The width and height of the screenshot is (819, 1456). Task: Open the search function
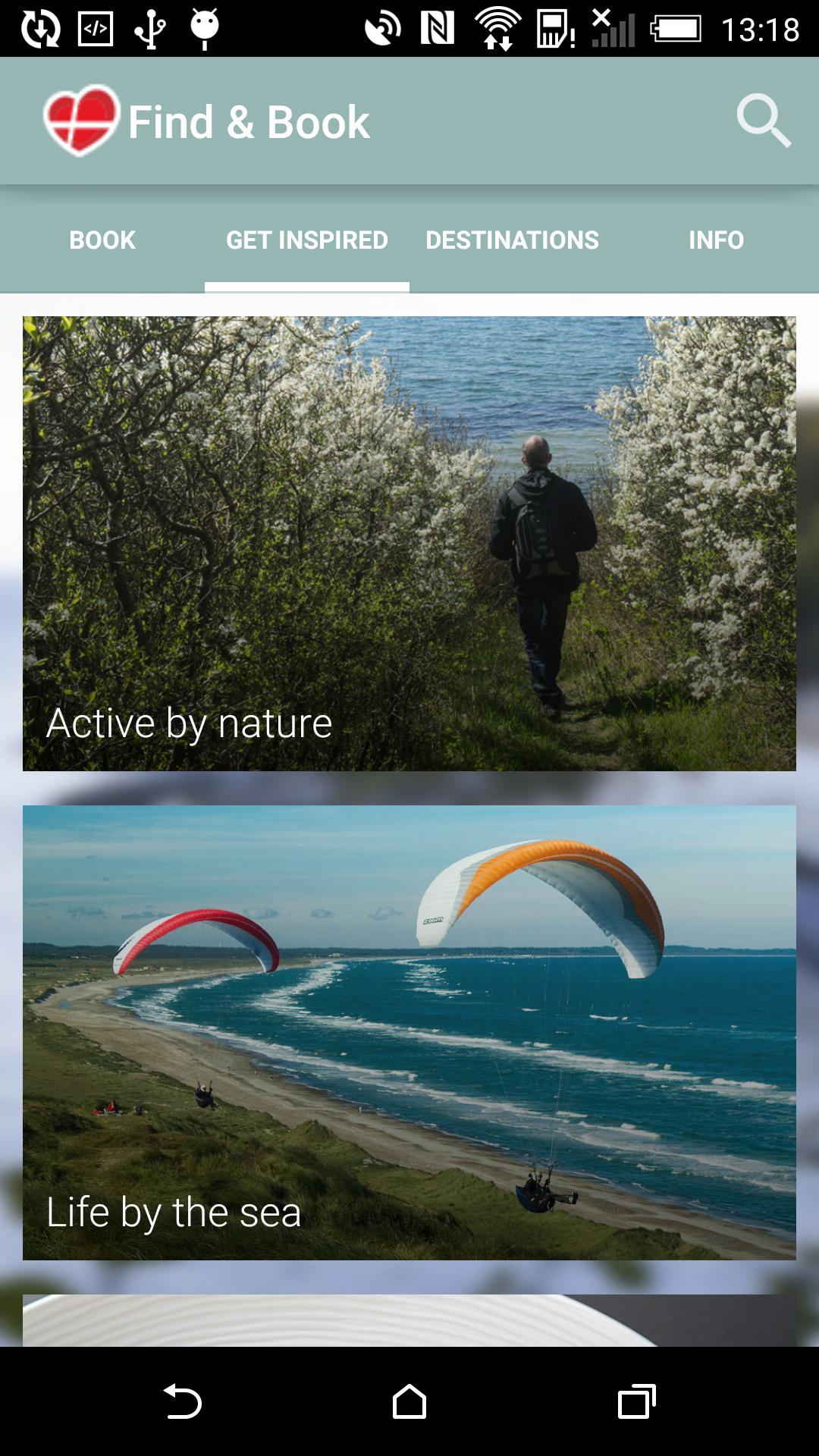click(764, 120)
